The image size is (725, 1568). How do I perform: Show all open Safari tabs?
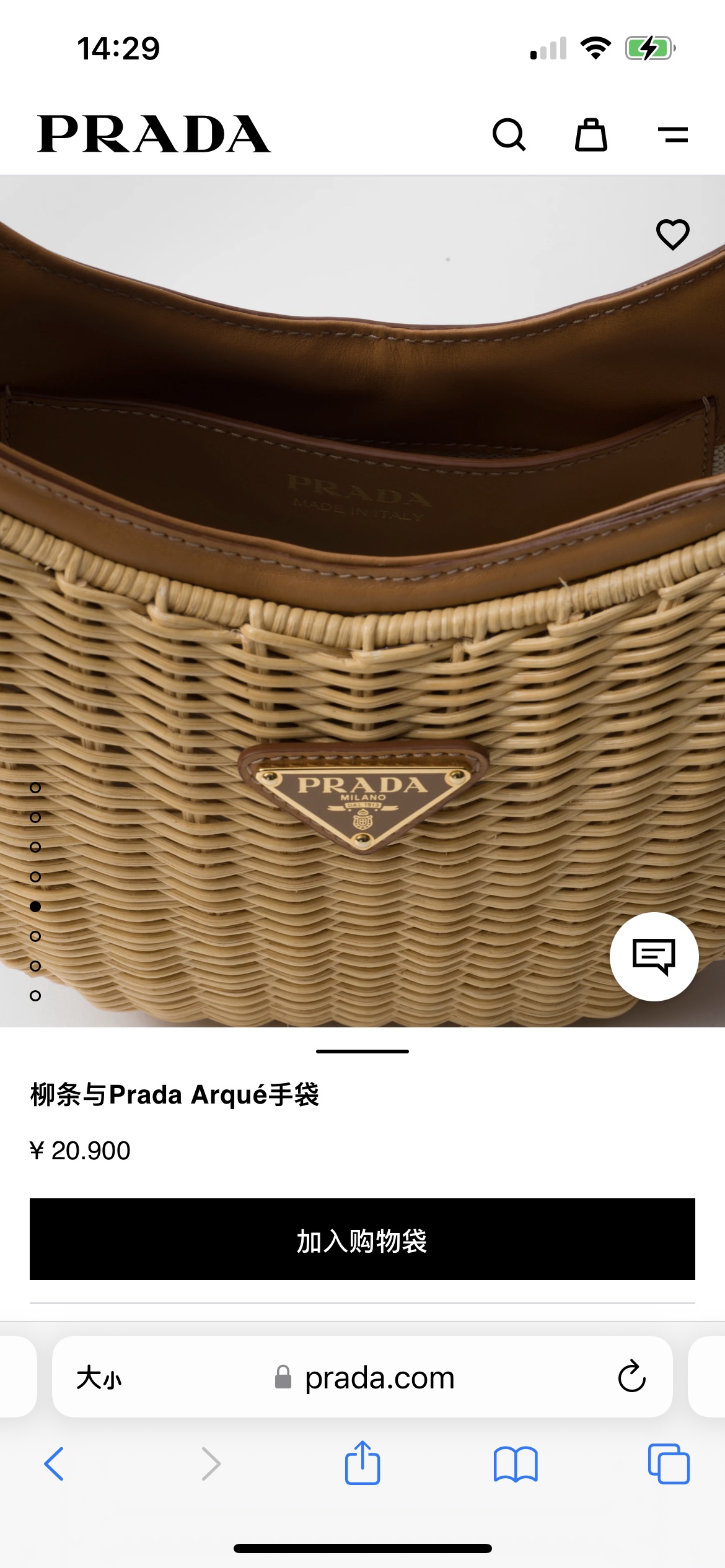(x=669, y=1464)
